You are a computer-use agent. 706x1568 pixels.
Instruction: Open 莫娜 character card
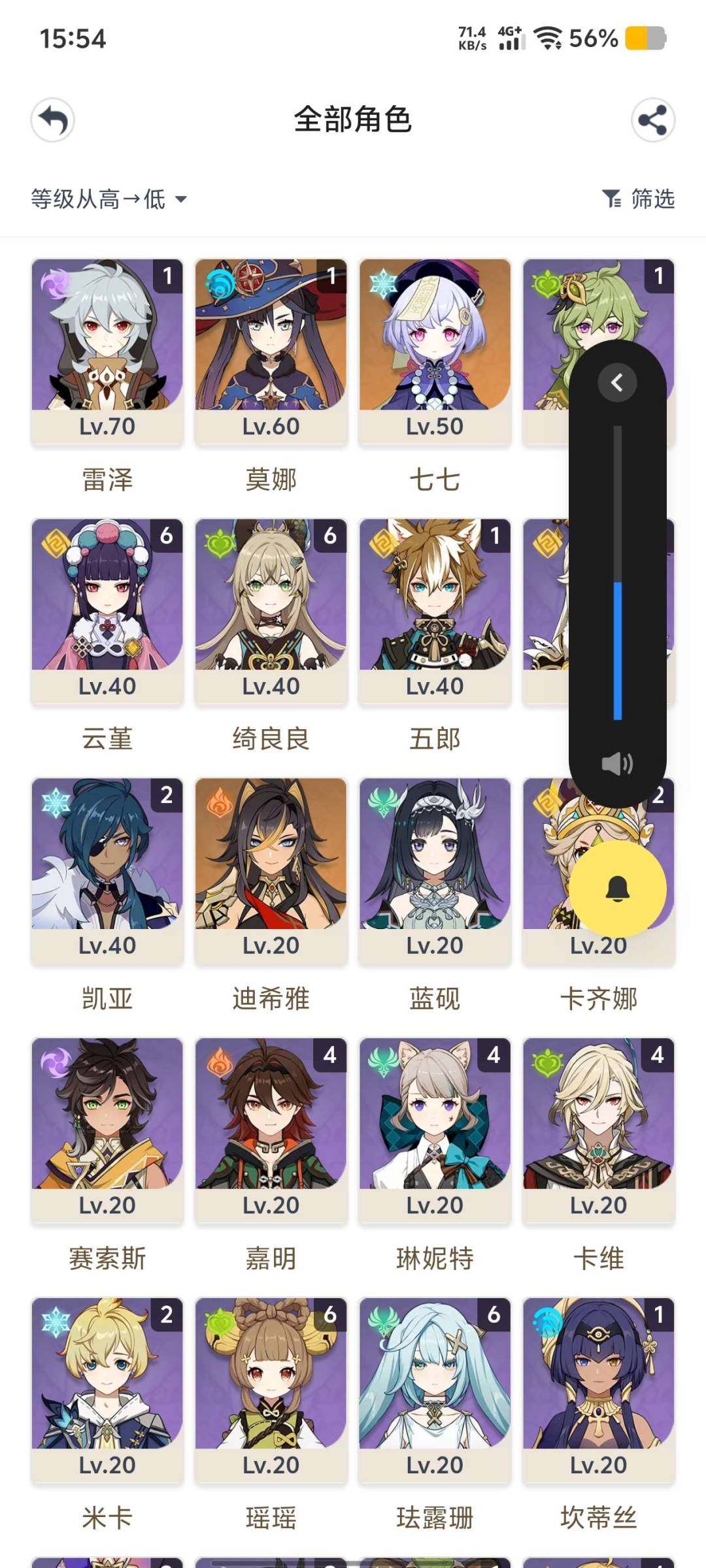coord(271,350)
